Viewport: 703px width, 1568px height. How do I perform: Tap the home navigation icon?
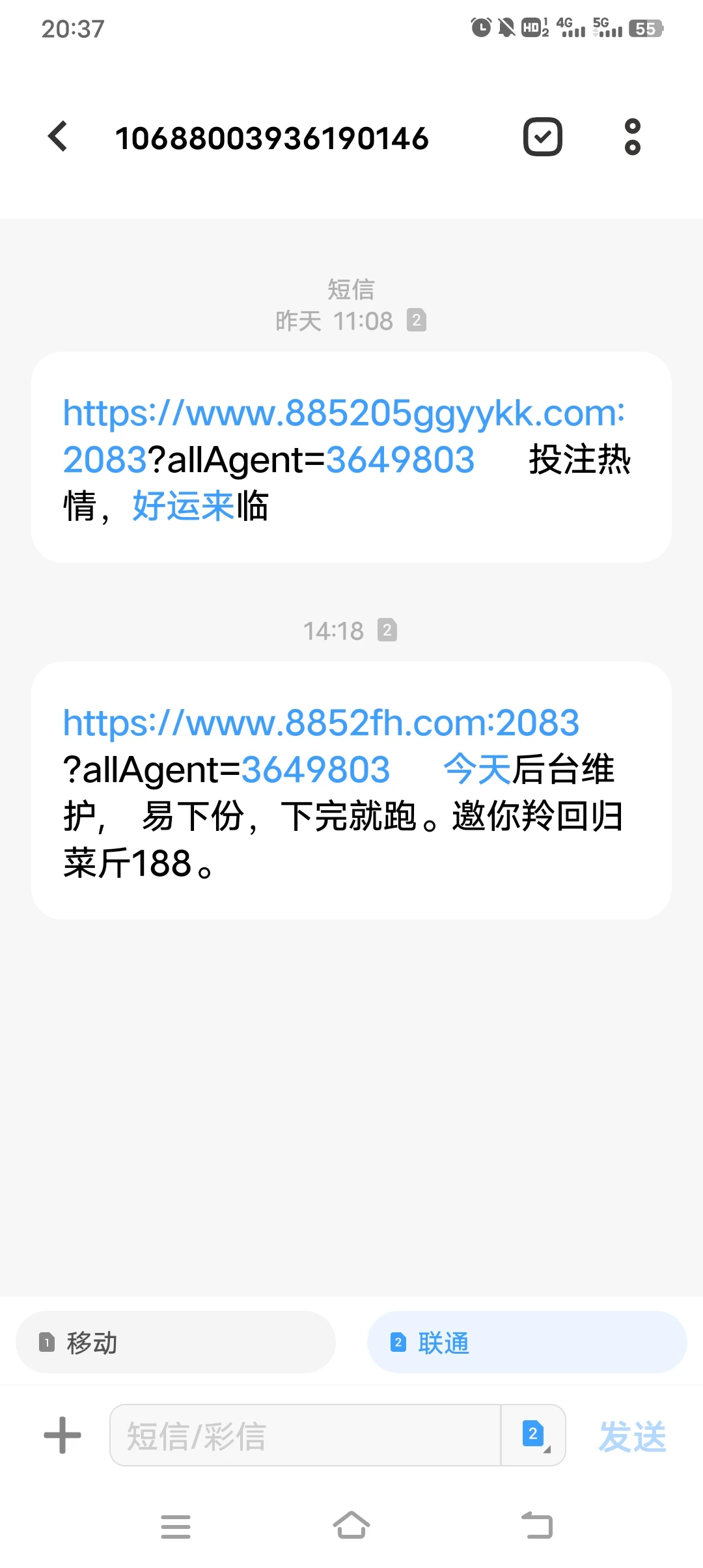[351, 1527]
